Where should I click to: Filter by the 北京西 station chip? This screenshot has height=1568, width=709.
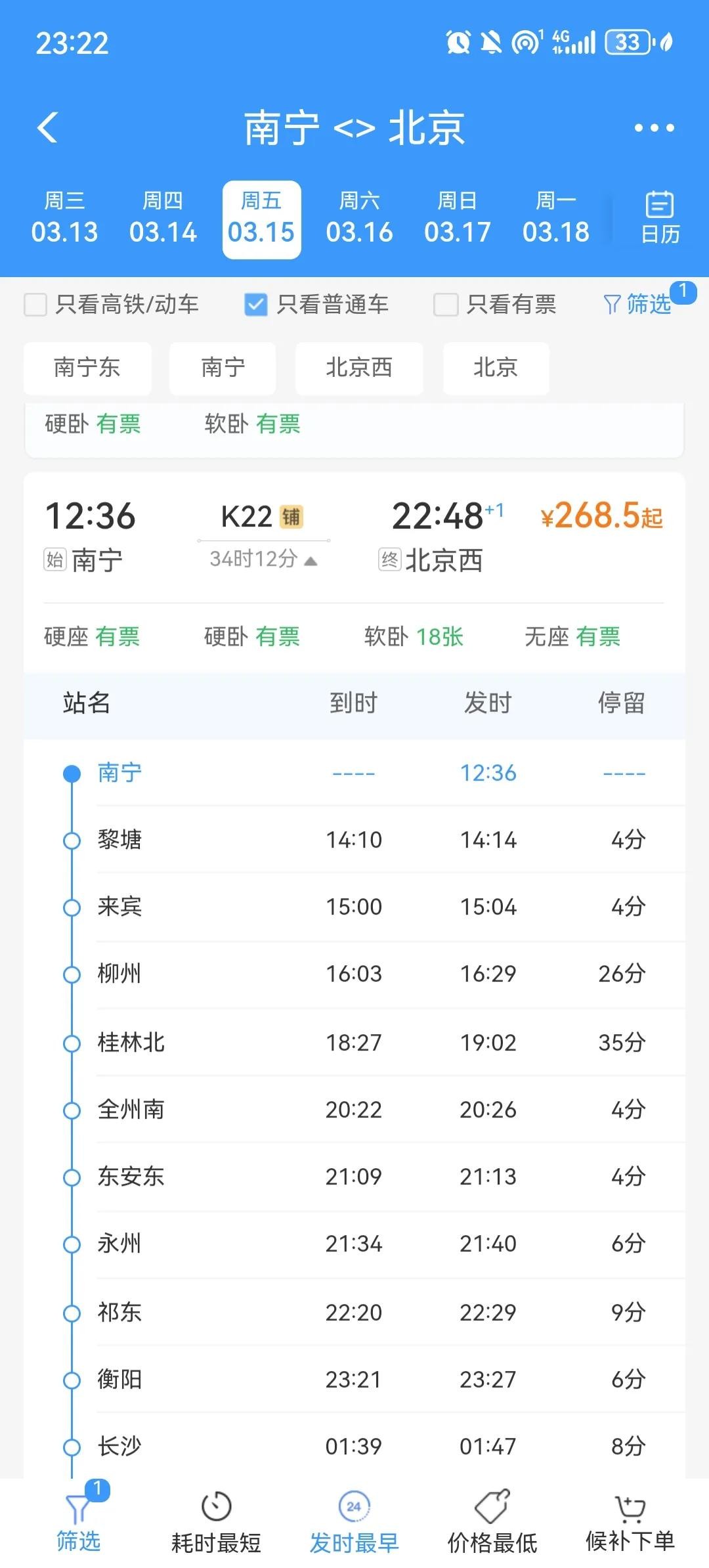(359, 368)
